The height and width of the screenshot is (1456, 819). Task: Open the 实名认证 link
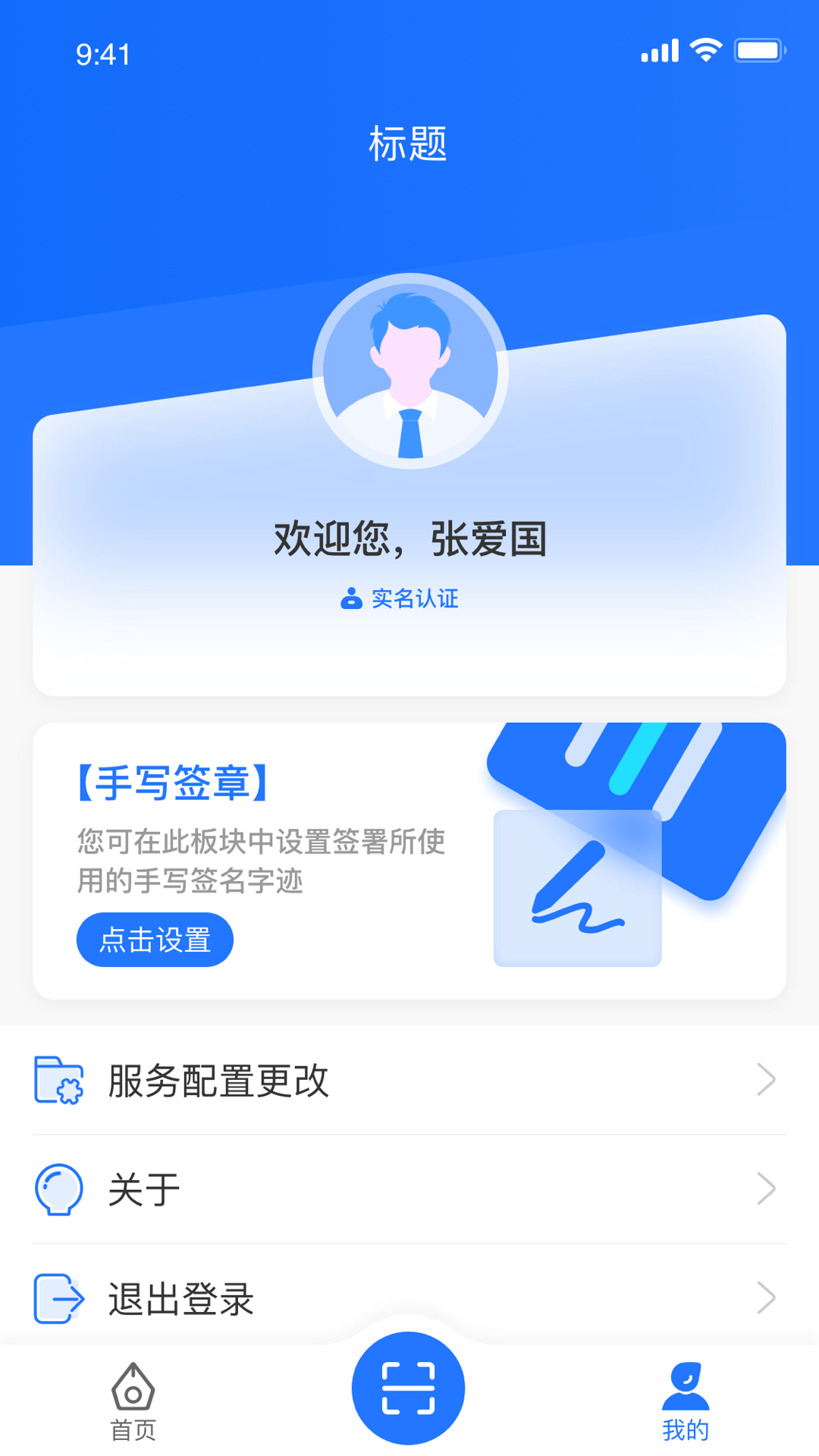pyautogui.click(x=414, y=599)
